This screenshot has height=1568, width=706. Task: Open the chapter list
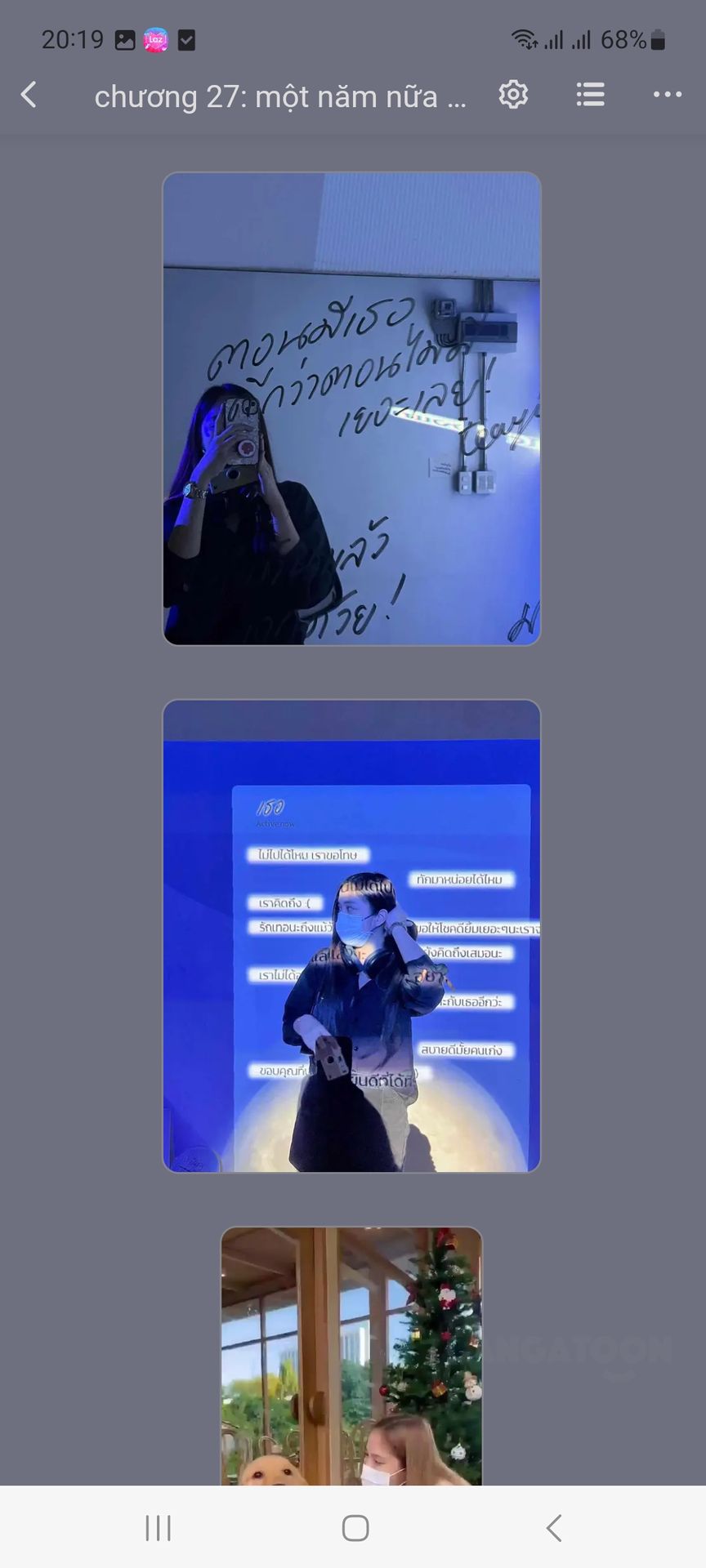tap(590, 95)
